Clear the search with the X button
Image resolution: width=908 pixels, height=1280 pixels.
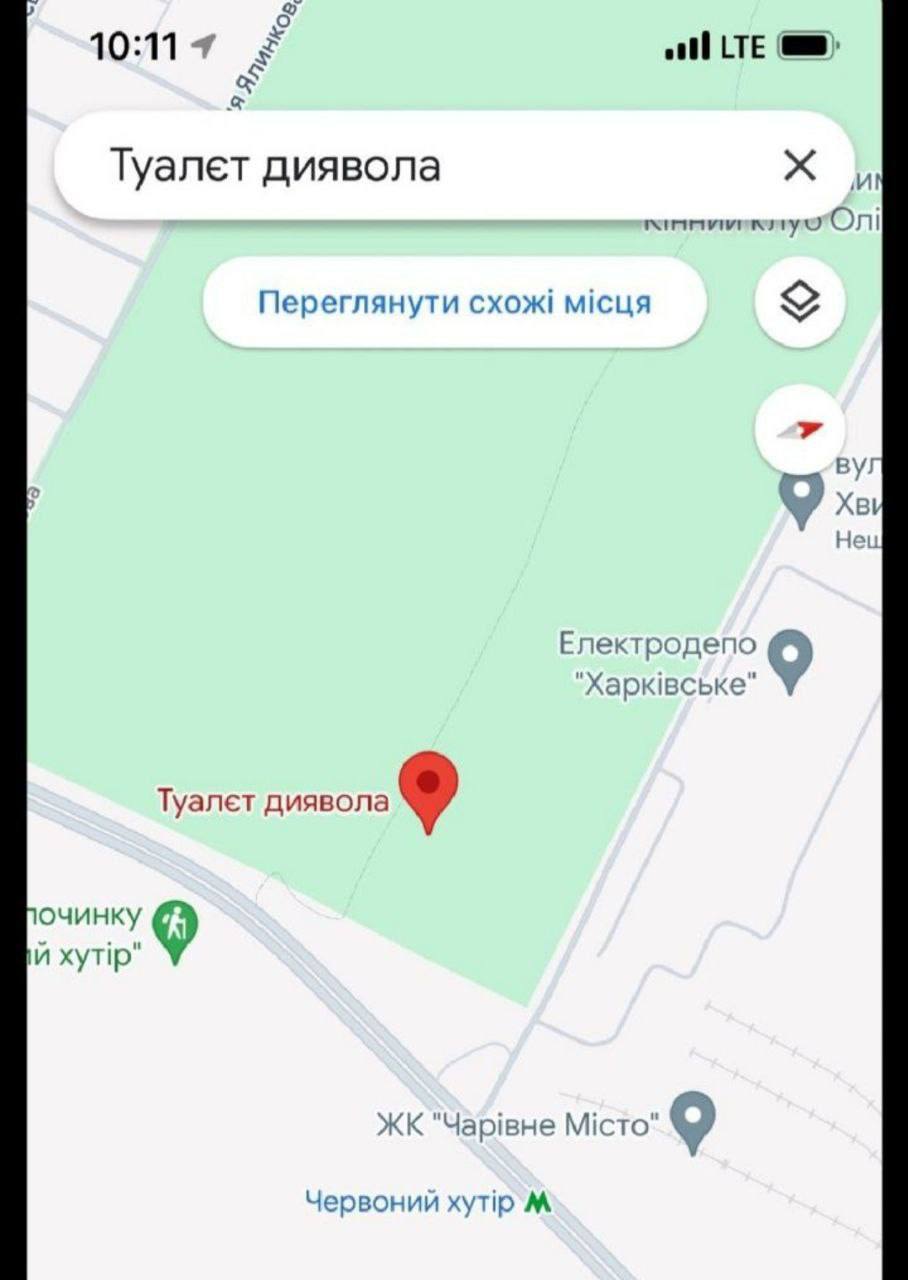coord(800,165)
